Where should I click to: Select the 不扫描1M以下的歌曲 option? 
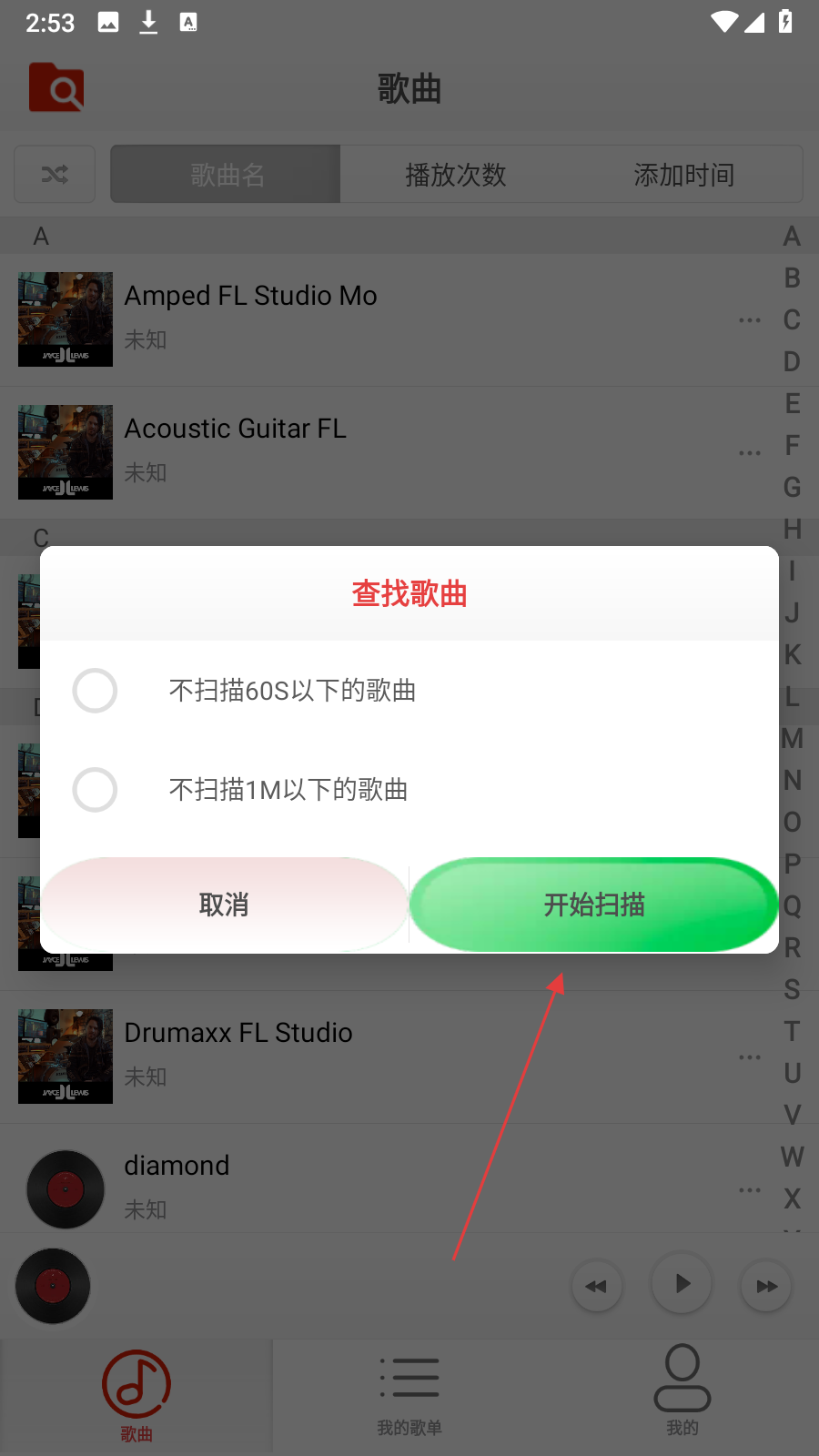pyautogui.click(x=95, y=790)
